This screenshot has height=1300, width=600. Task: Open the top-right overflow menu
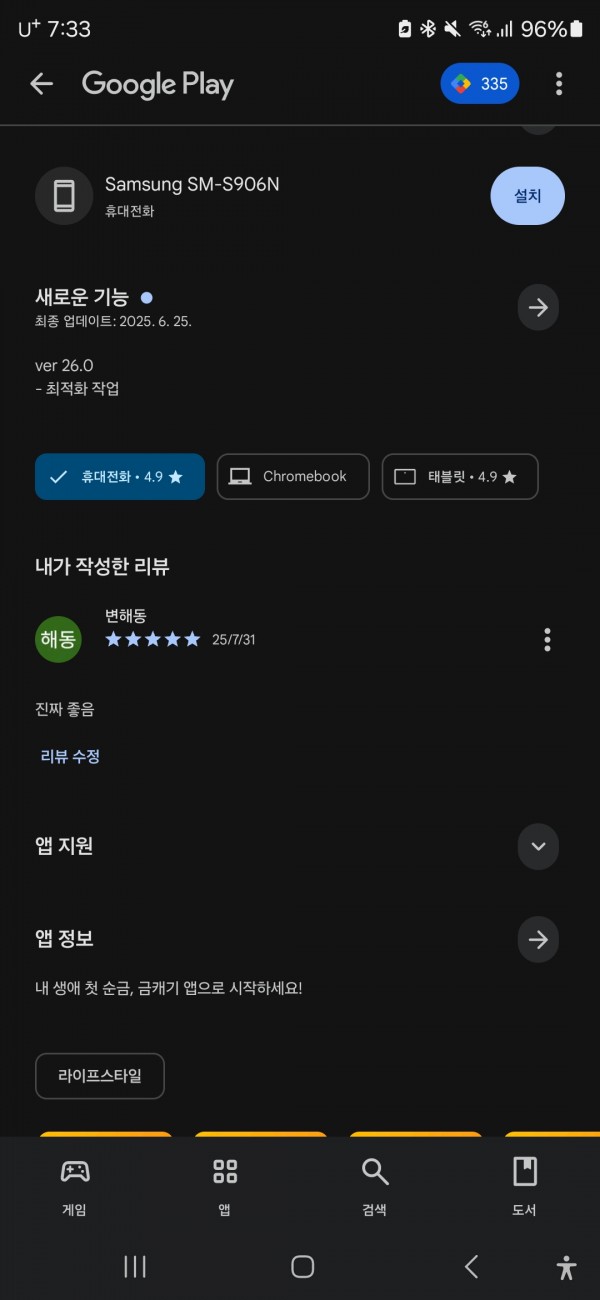click(559, 84)
